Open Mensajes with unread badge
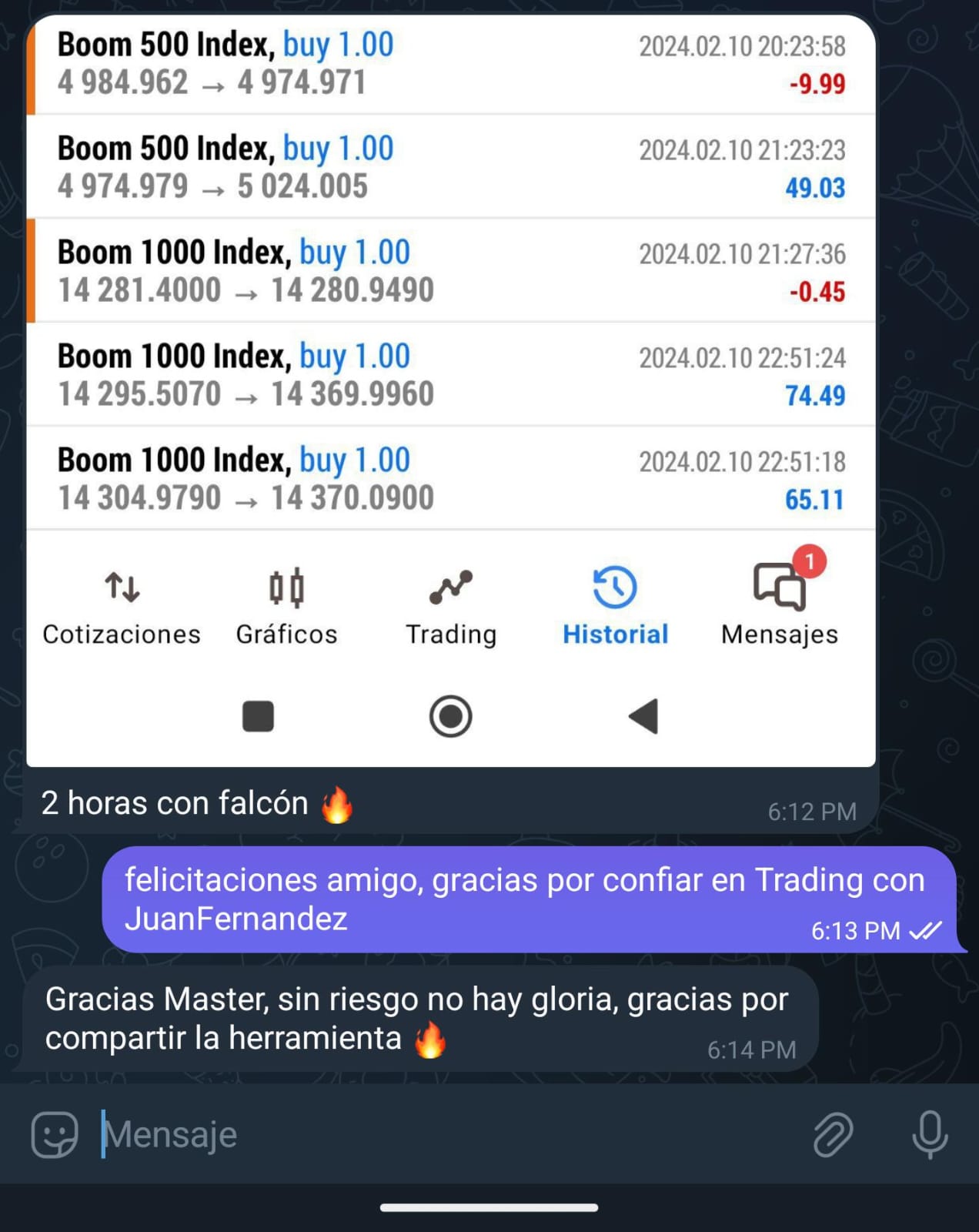 pos(780,604)
